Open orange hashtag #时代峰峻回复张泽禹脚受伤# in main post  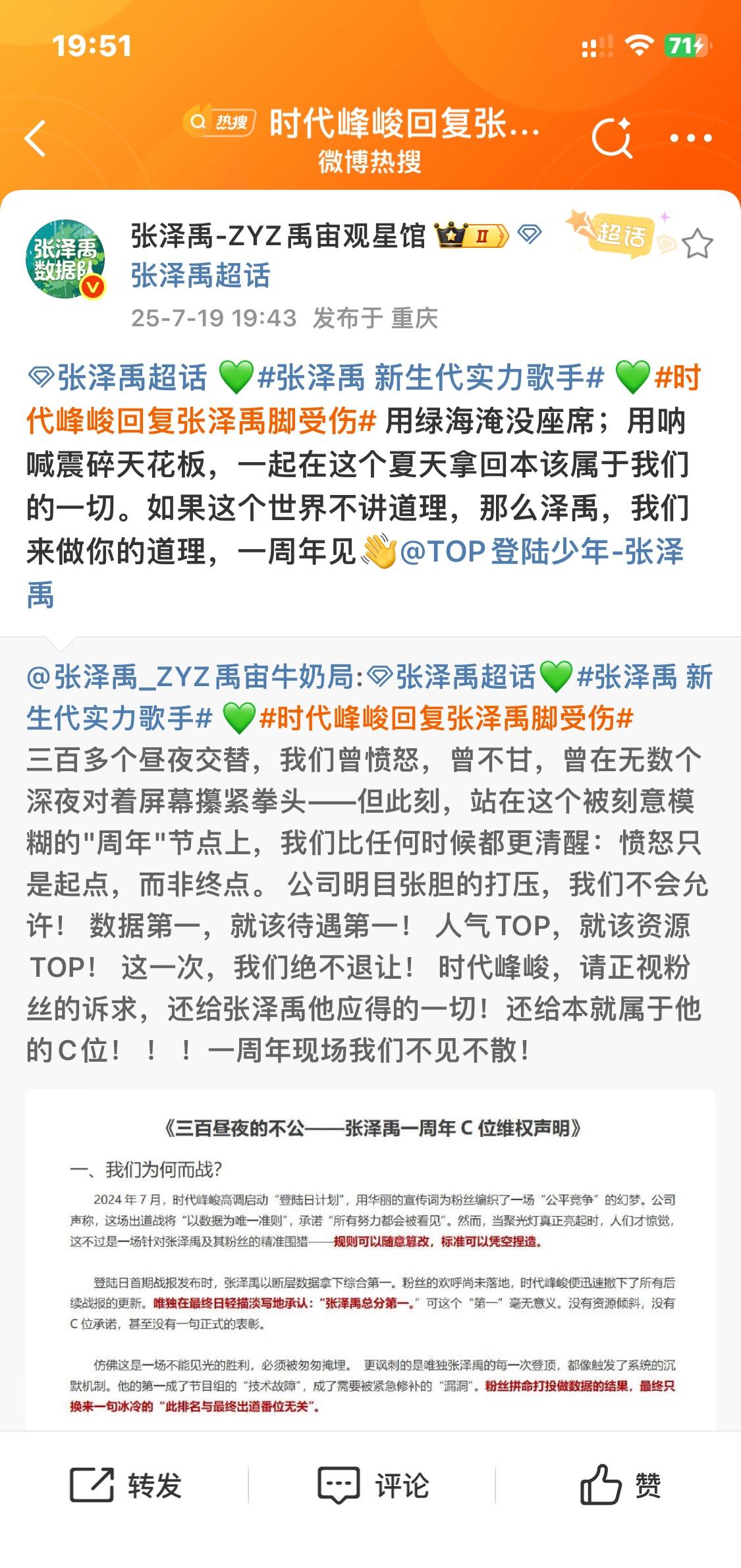201,421
